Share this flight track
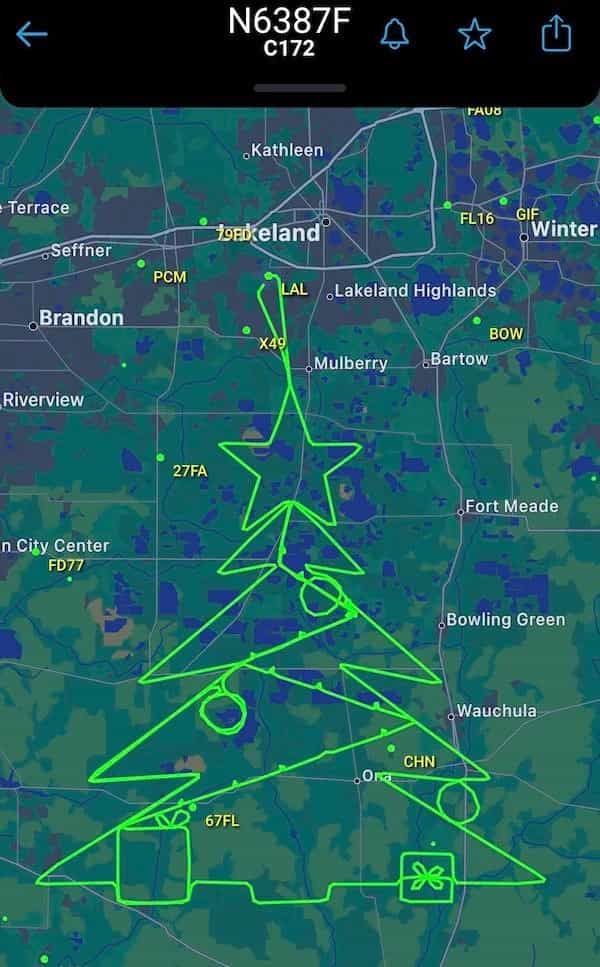This screenshot has height=967, width=600. (x=555, y=35)
